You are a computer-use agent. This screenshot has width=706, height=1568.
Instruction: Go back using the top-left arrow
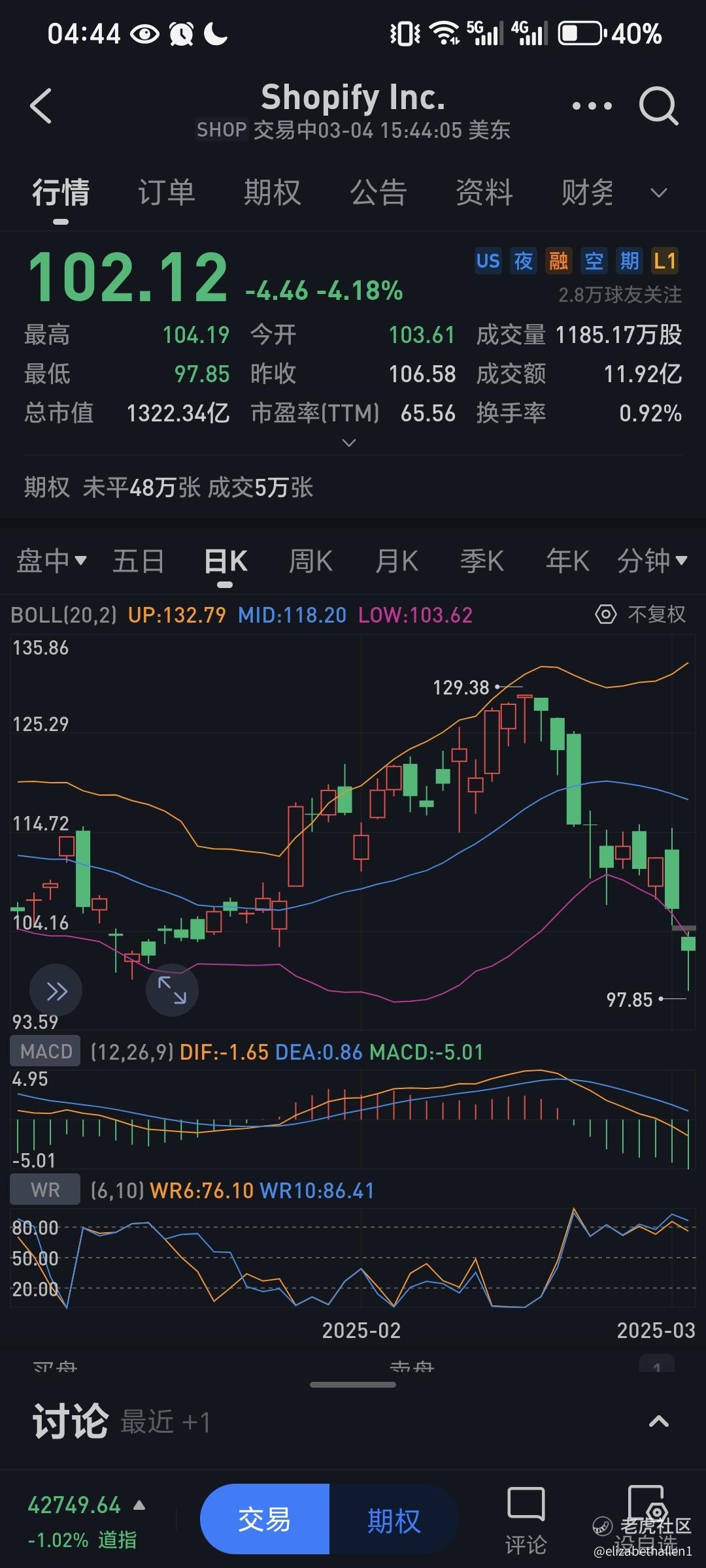click(41, 106)
